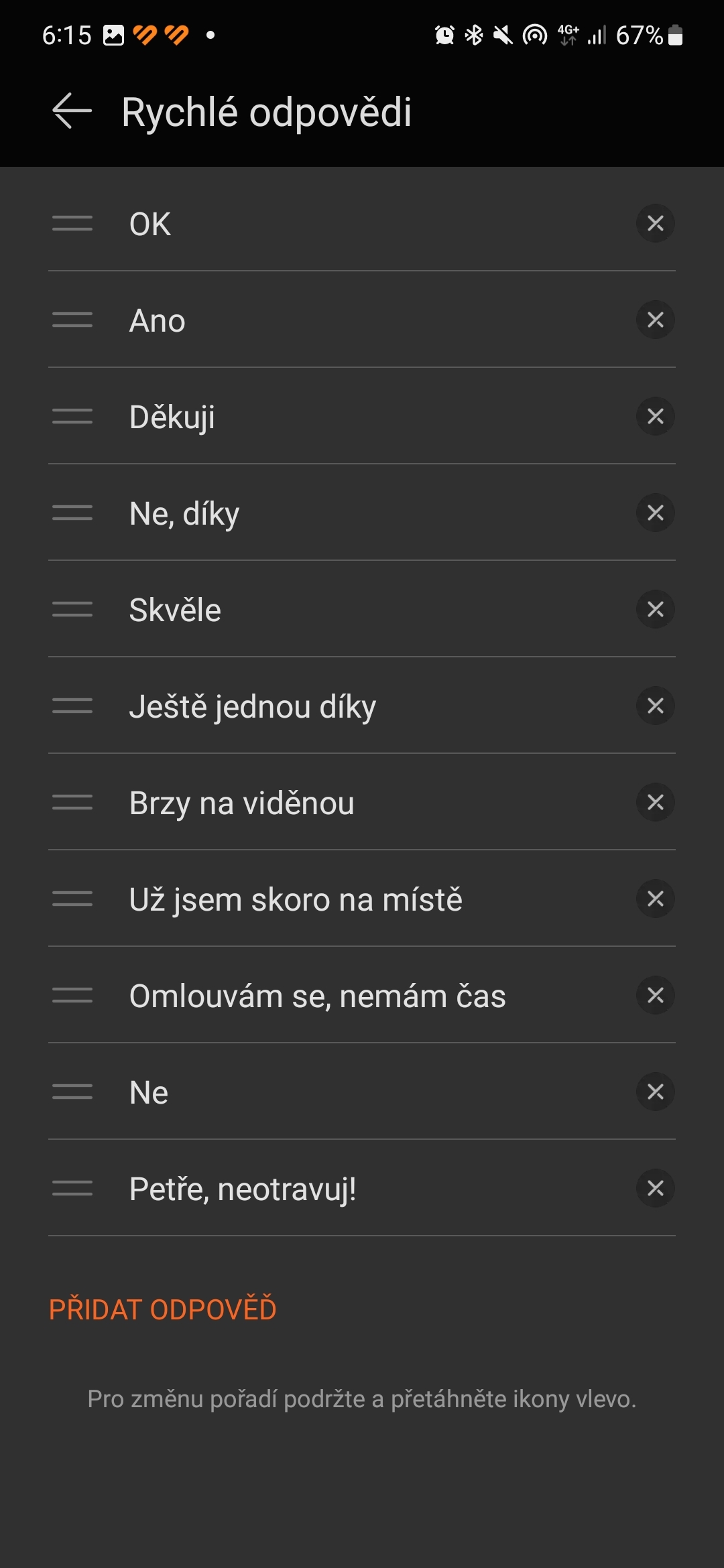This screenshot has width=724, height=1568.
Task: Delete the "Ne, díky" reply
Action: 655,513
